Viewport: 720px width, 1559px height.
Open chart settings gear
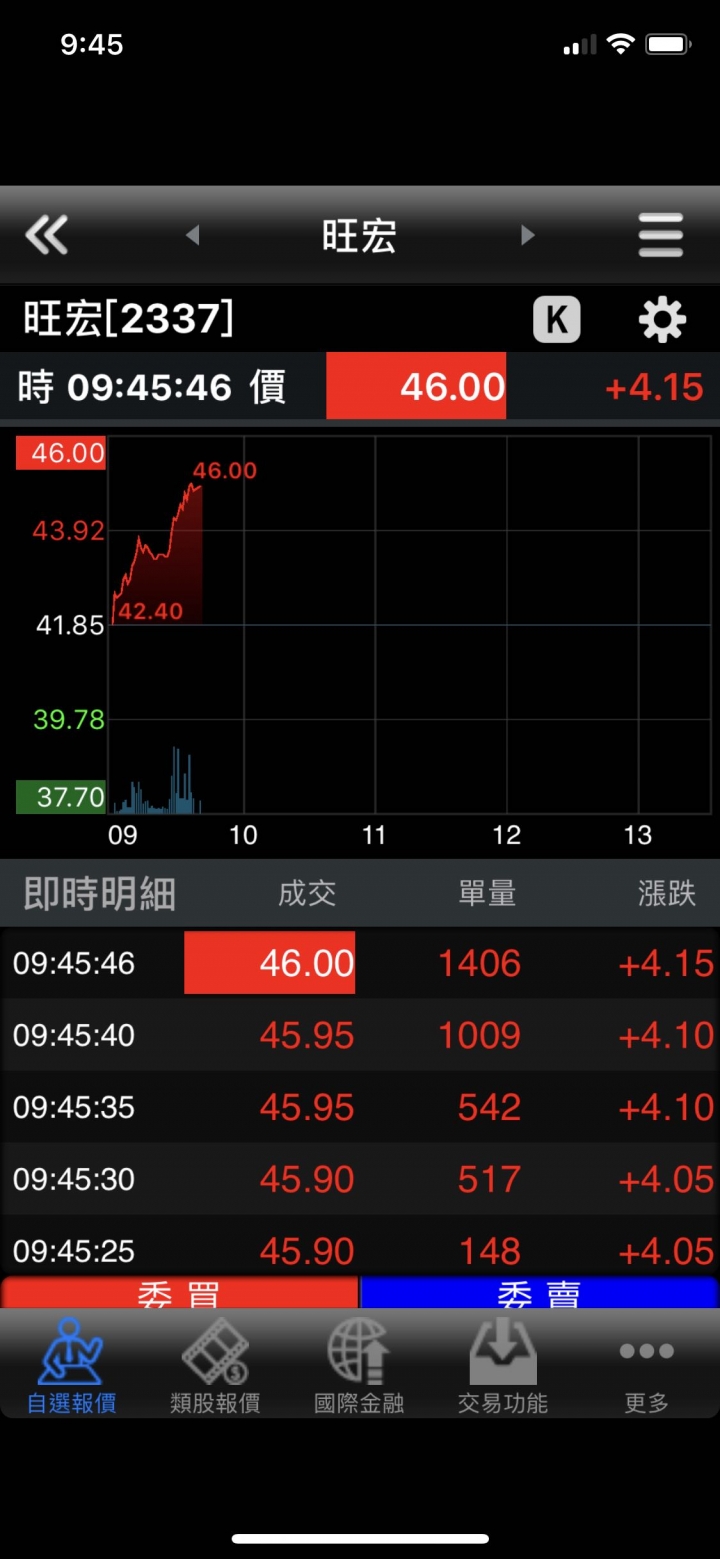[662, 320]
